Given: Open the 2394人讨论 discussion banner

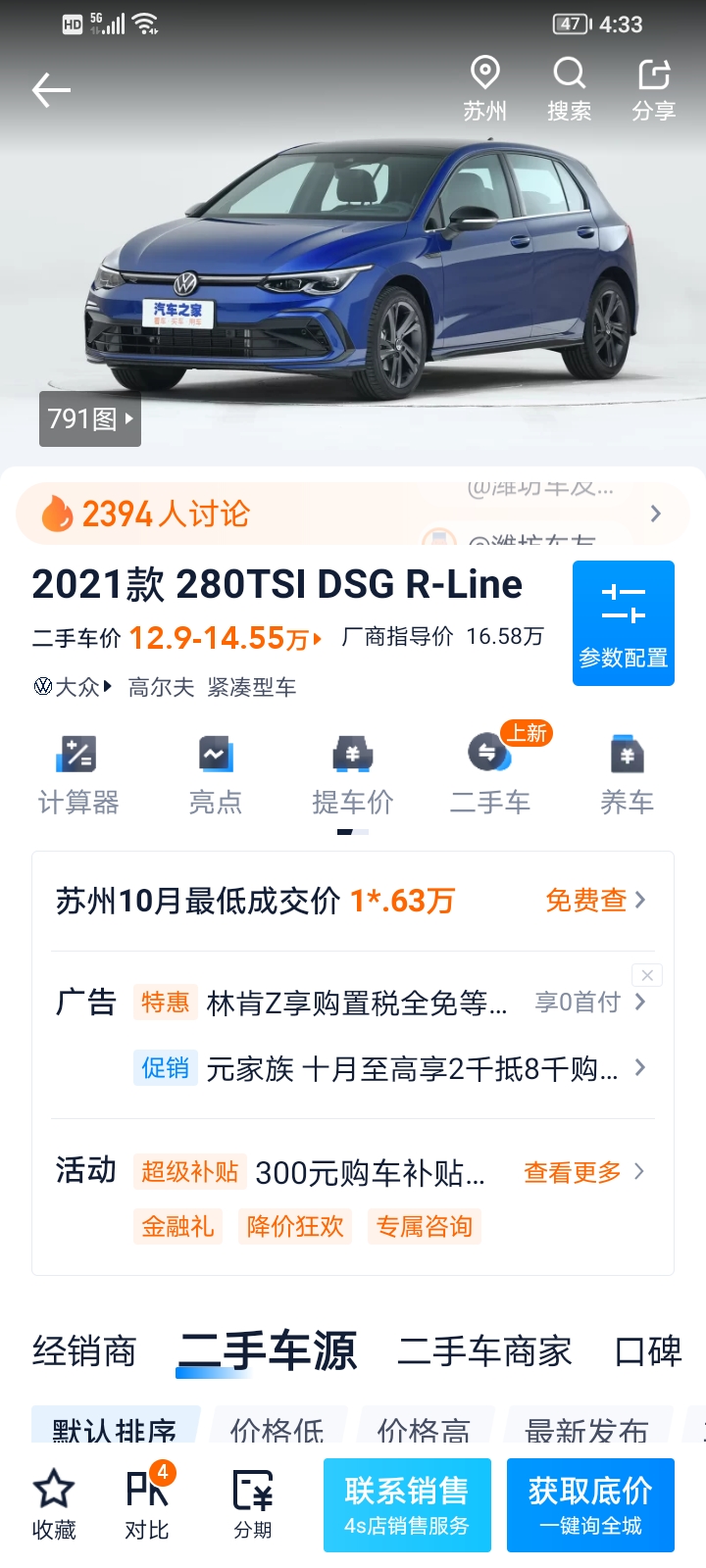Looking at the screenshot, I should click(353, 514).
